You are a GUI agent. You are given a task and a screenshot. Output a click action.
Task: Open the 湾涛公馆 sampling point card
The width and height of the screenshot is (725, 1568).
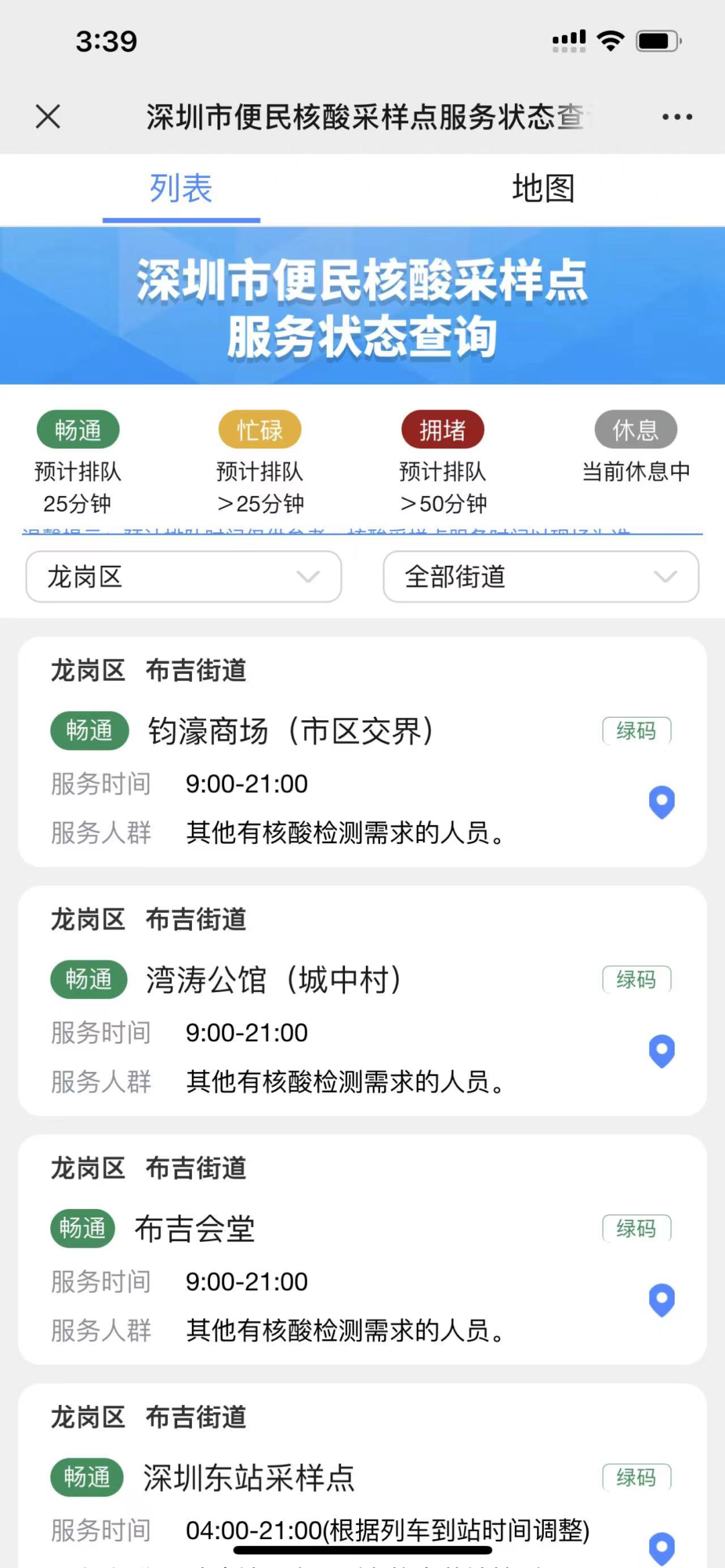click(362, 1001)
